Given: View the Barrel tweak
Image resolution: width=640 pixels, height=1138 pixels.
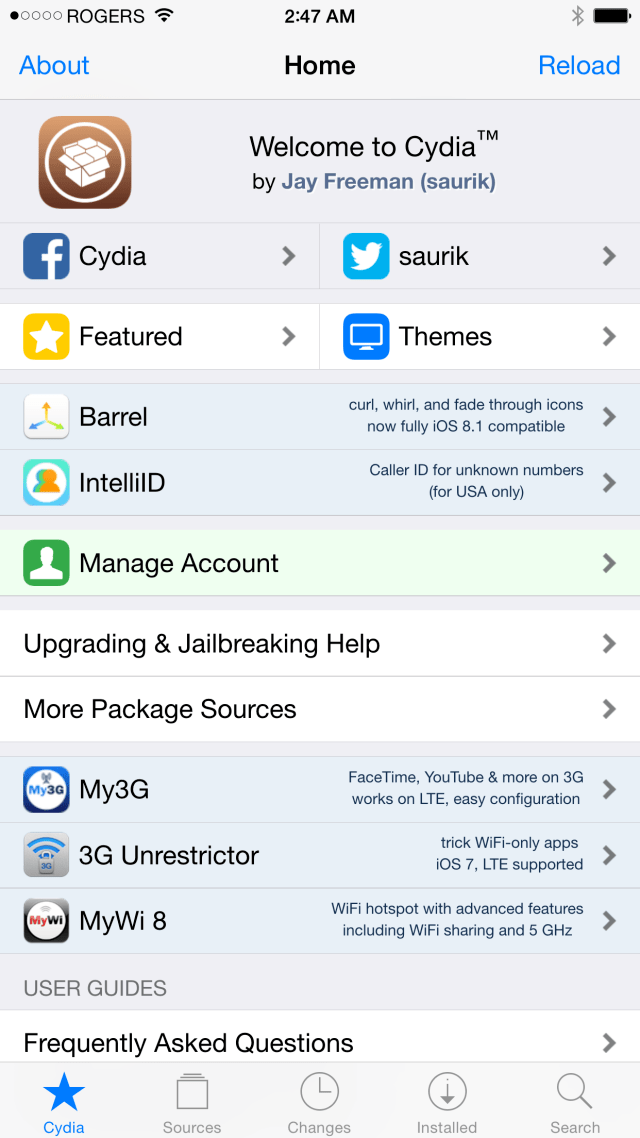Looking at the screenshot, I should pos(320,416).
